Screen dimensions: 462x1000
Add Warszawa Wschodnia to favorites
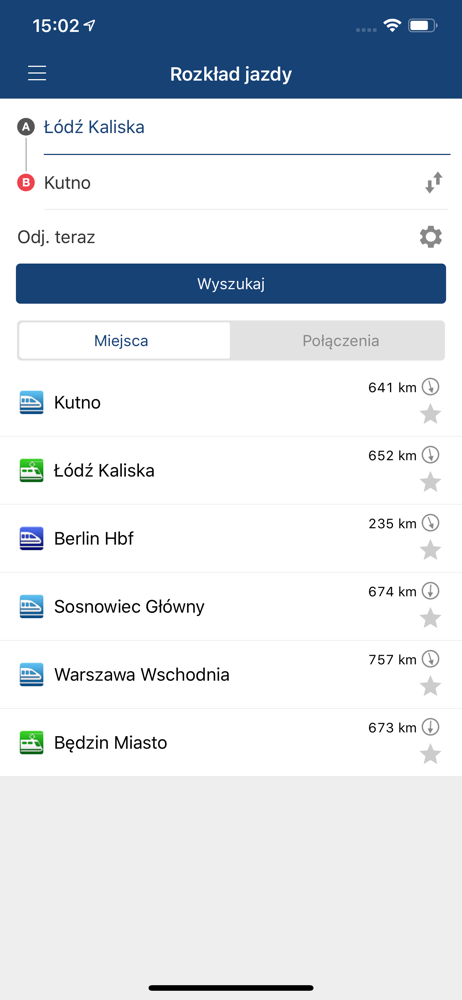431,686
